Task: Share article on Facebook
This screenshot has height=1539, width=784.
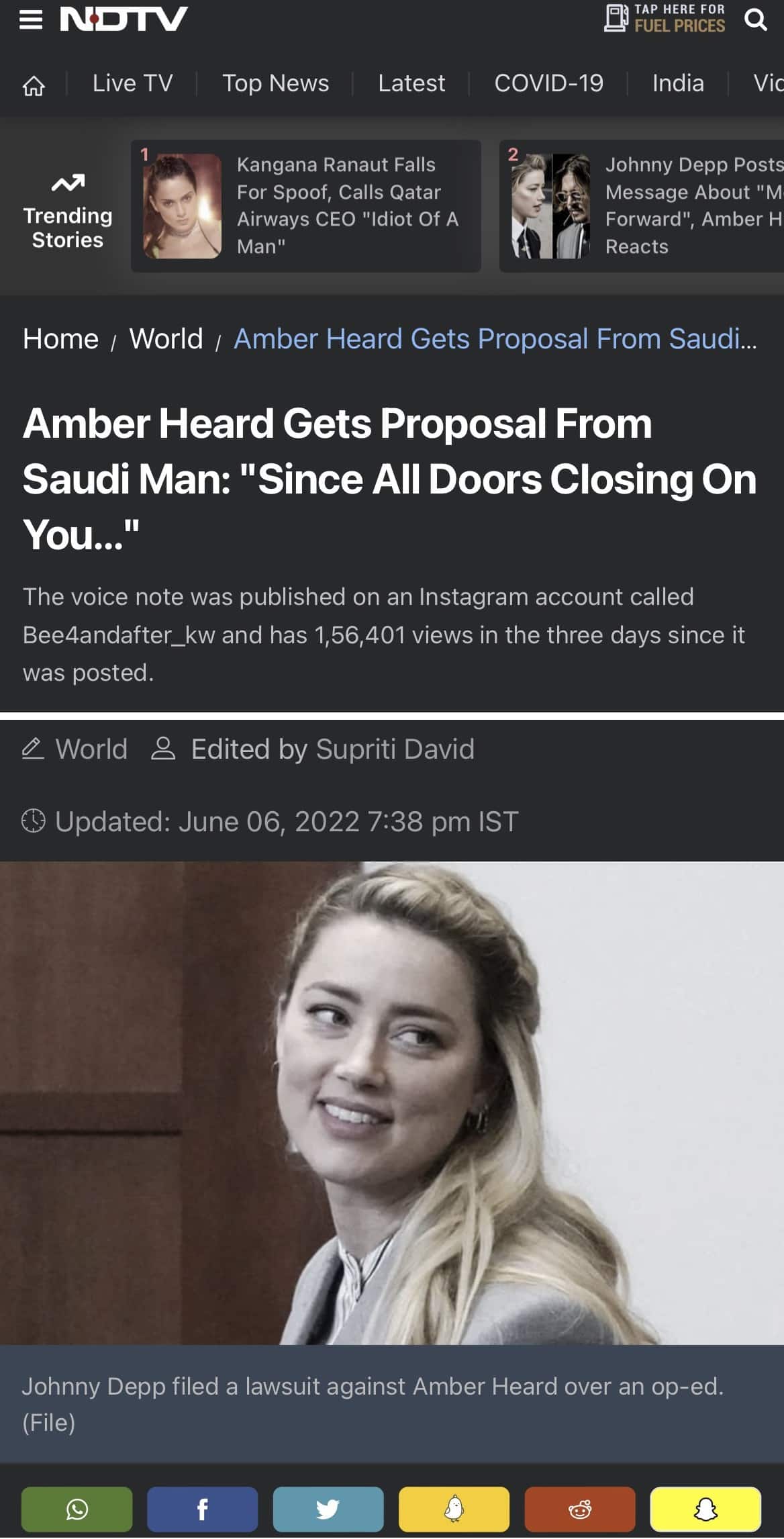Action: (x=202, y=1509)
